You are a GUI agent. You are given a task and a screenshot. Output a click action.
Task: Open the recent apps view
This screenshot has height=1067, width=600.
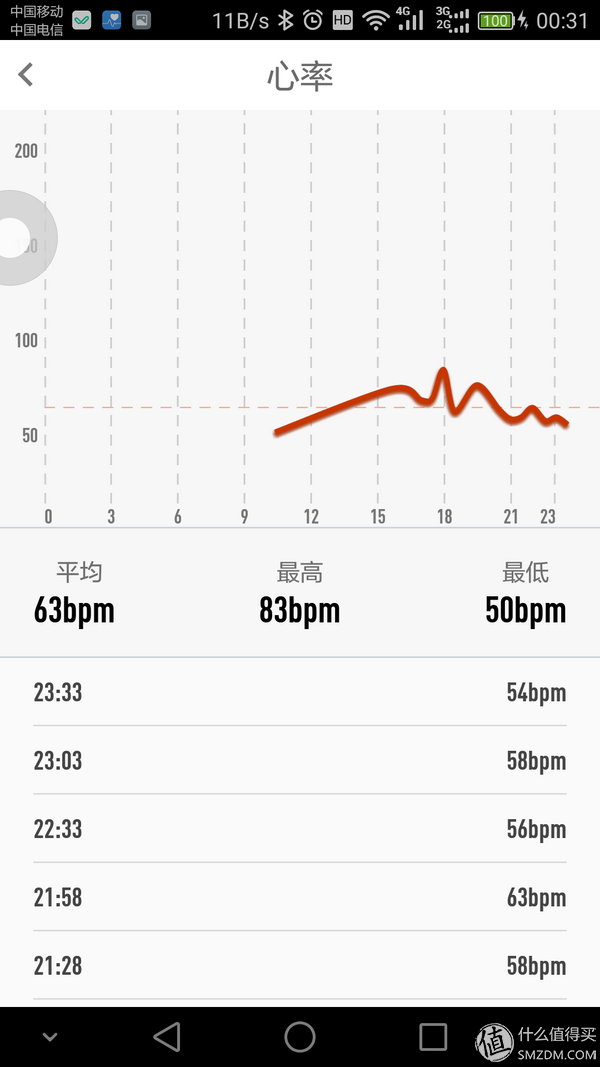[x=433, y=1037]
